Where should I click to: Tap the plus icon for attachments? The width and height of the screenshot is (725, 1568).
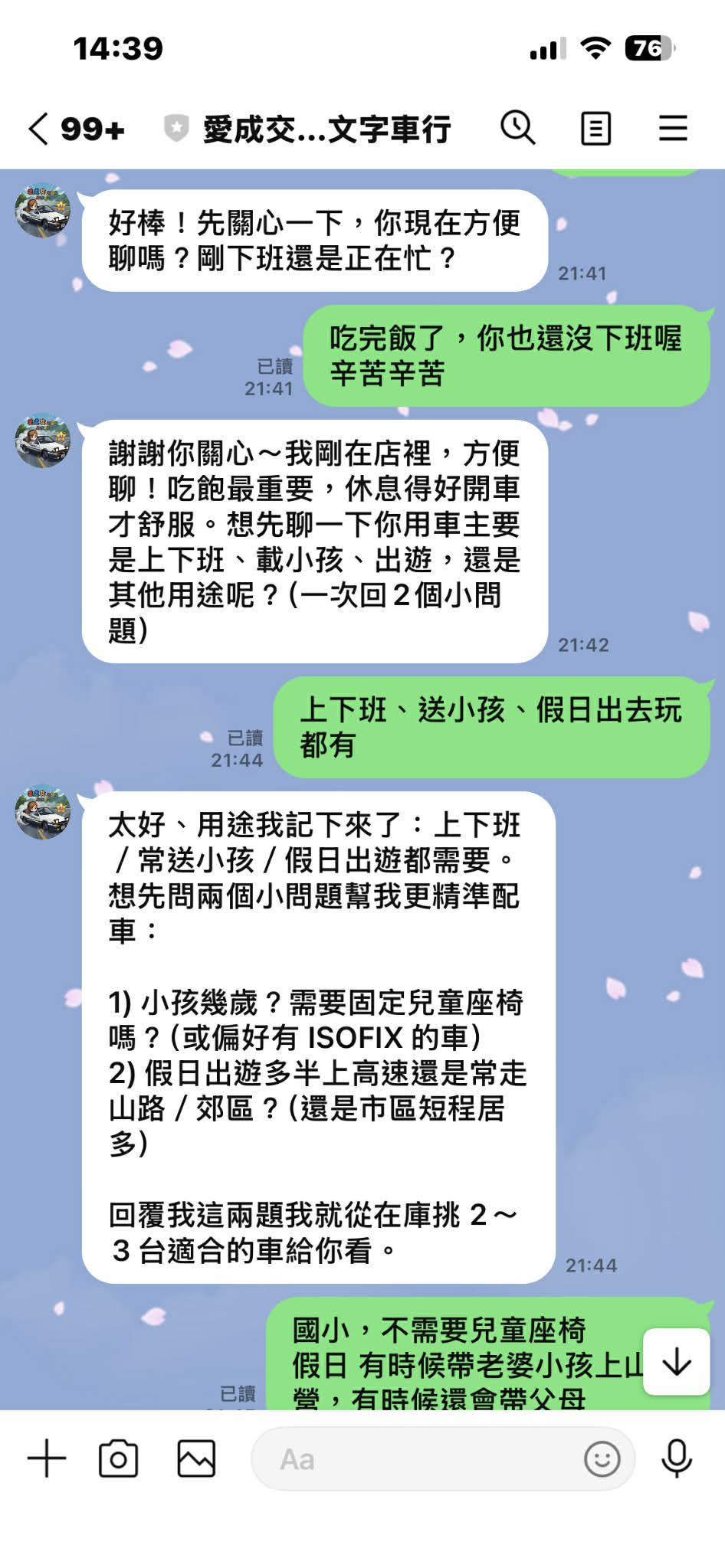click(x=46, y=1458)
